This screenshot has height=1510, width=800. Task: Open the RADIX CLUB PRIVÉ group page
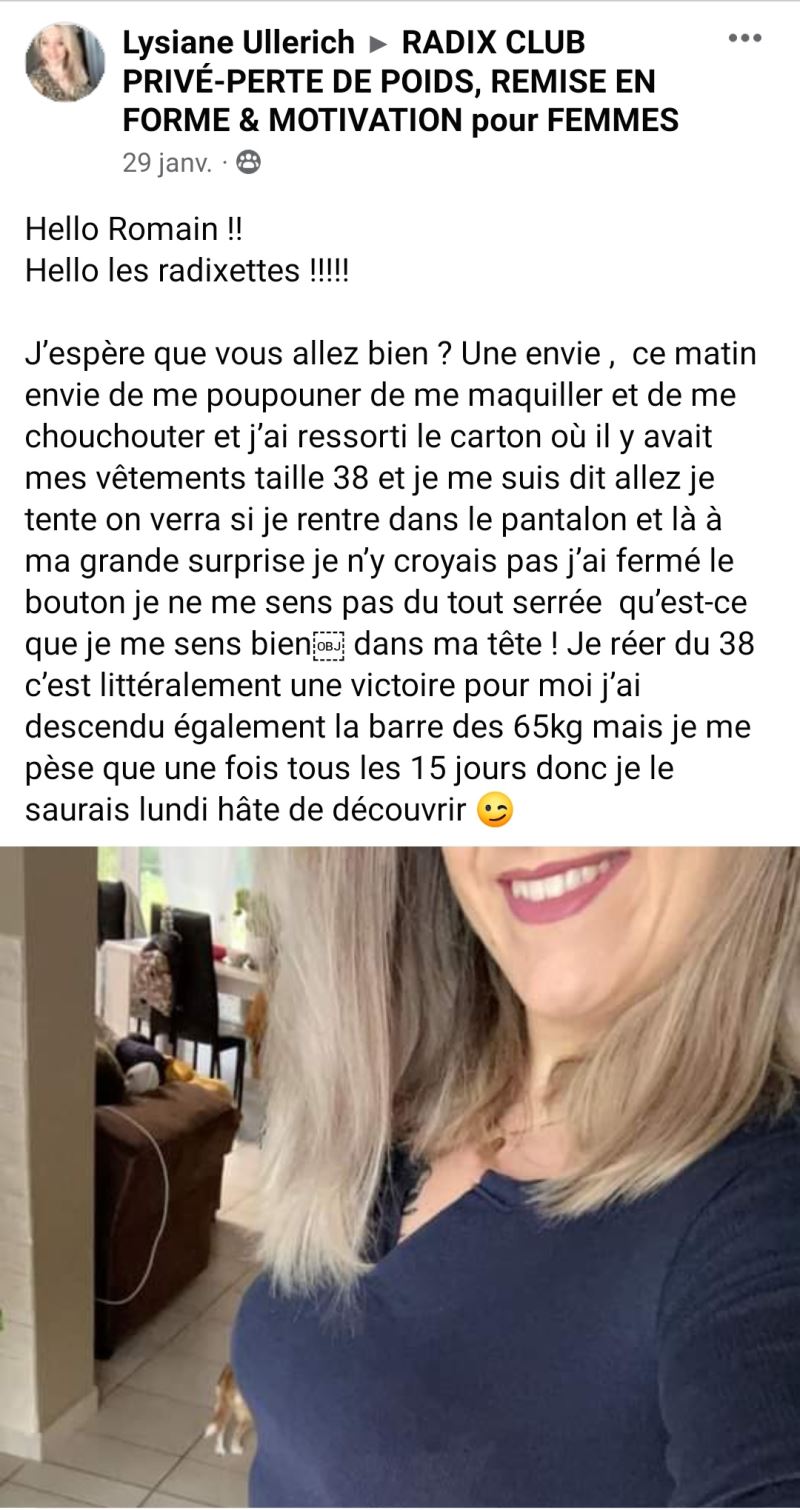pyautogui.click(x=400, y=82)
